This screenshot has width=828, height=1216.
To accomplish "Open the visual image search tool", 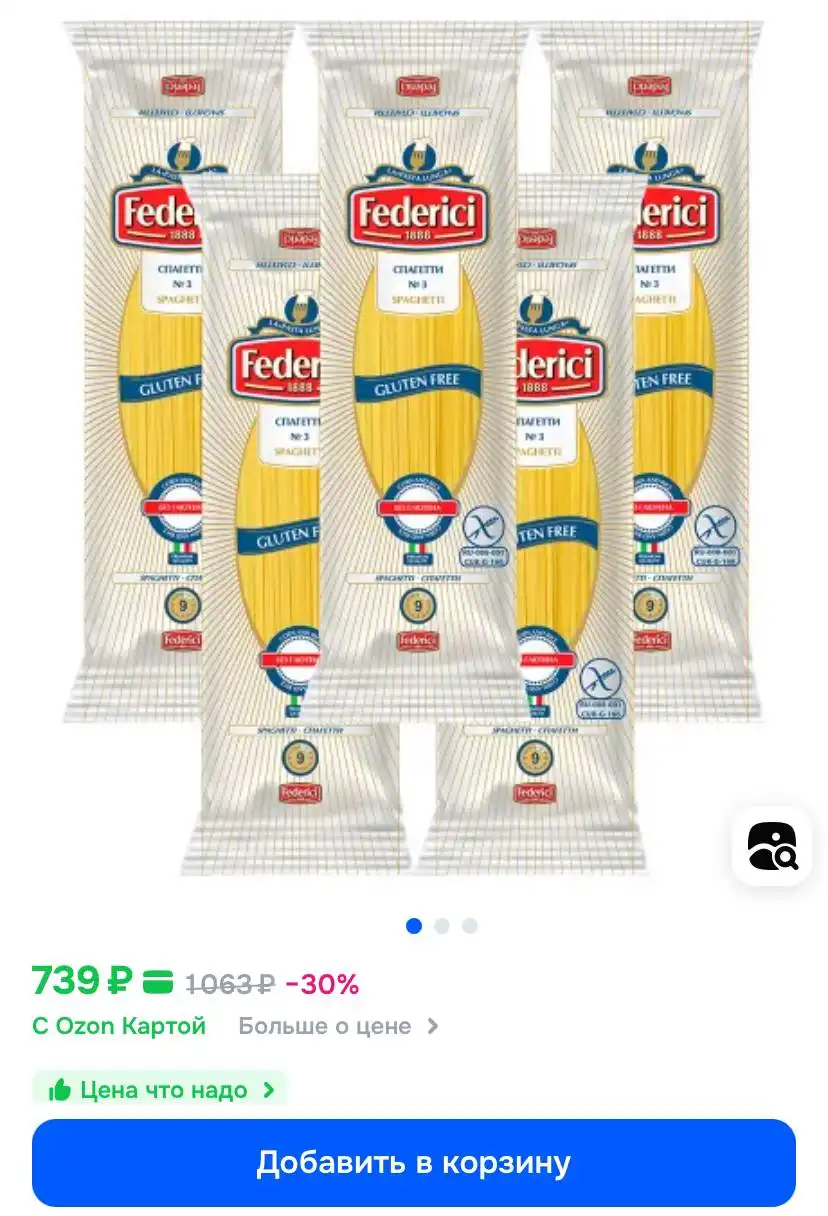I will [771, 846].
